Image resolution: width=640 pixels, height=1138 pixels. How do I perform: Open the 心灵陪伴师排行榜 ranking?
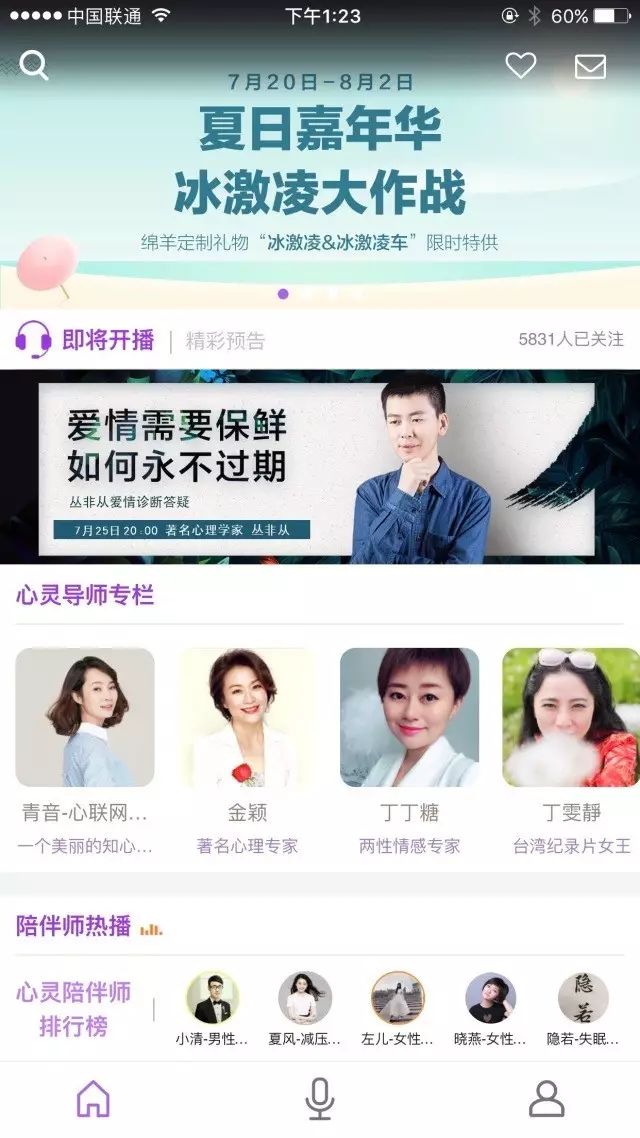[x=73, y=1009]
